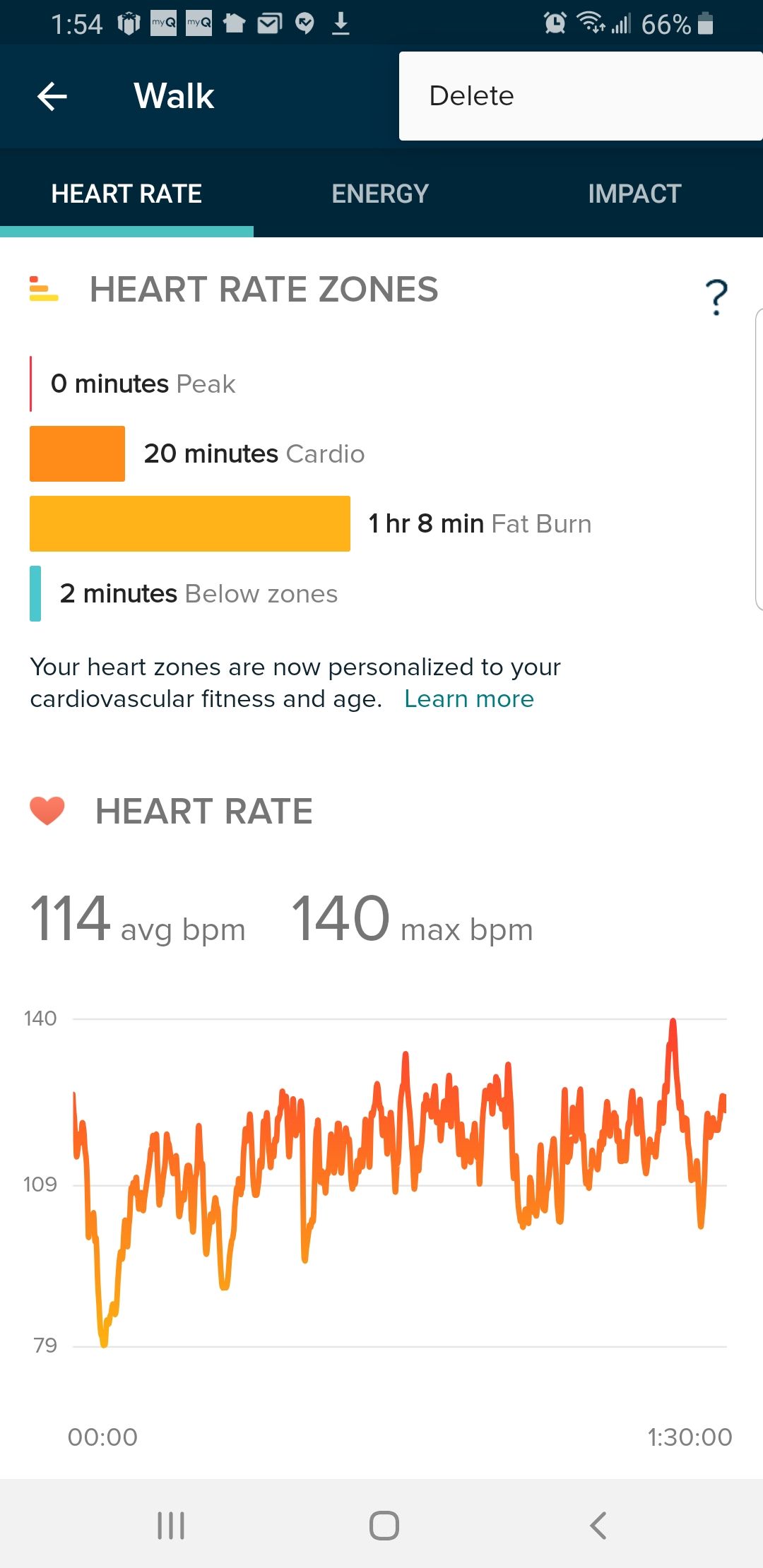Switch to the Energy tab
The height and width of the screenshot is (1568, 763).
point(380,194)
